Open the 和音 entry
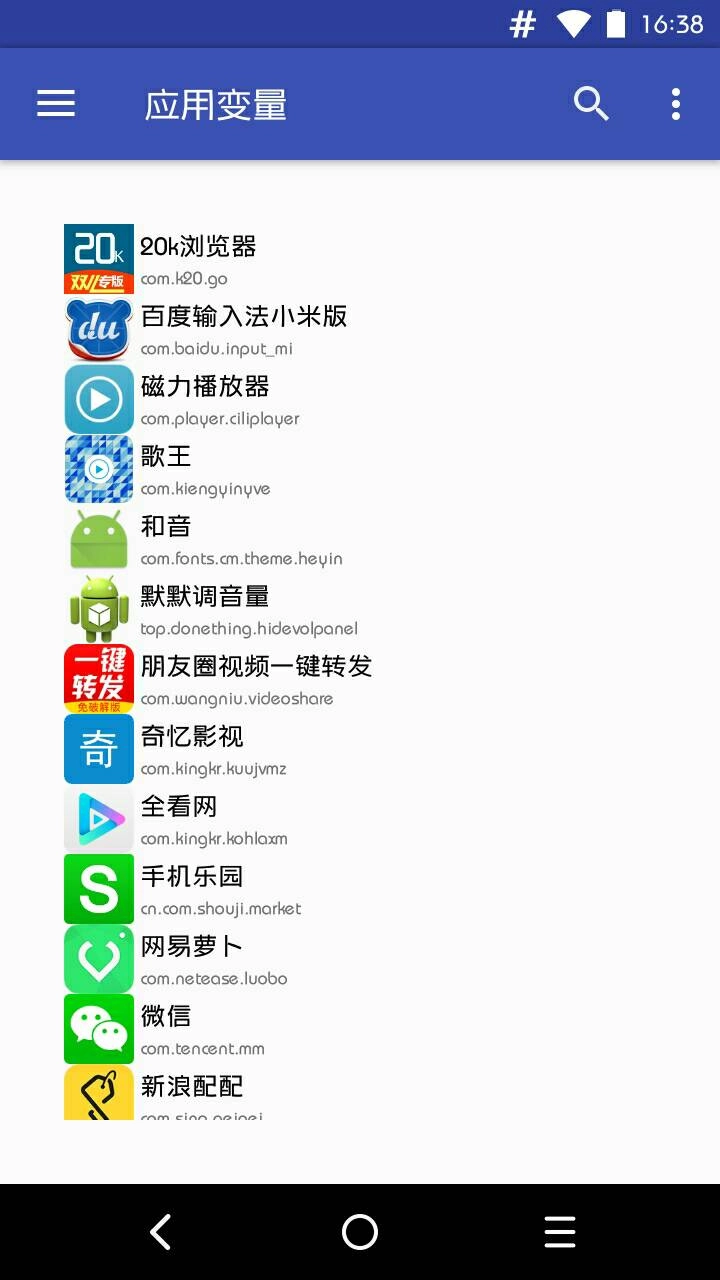The width and height of the screenshot is (720, 1280). click(360, 539)
